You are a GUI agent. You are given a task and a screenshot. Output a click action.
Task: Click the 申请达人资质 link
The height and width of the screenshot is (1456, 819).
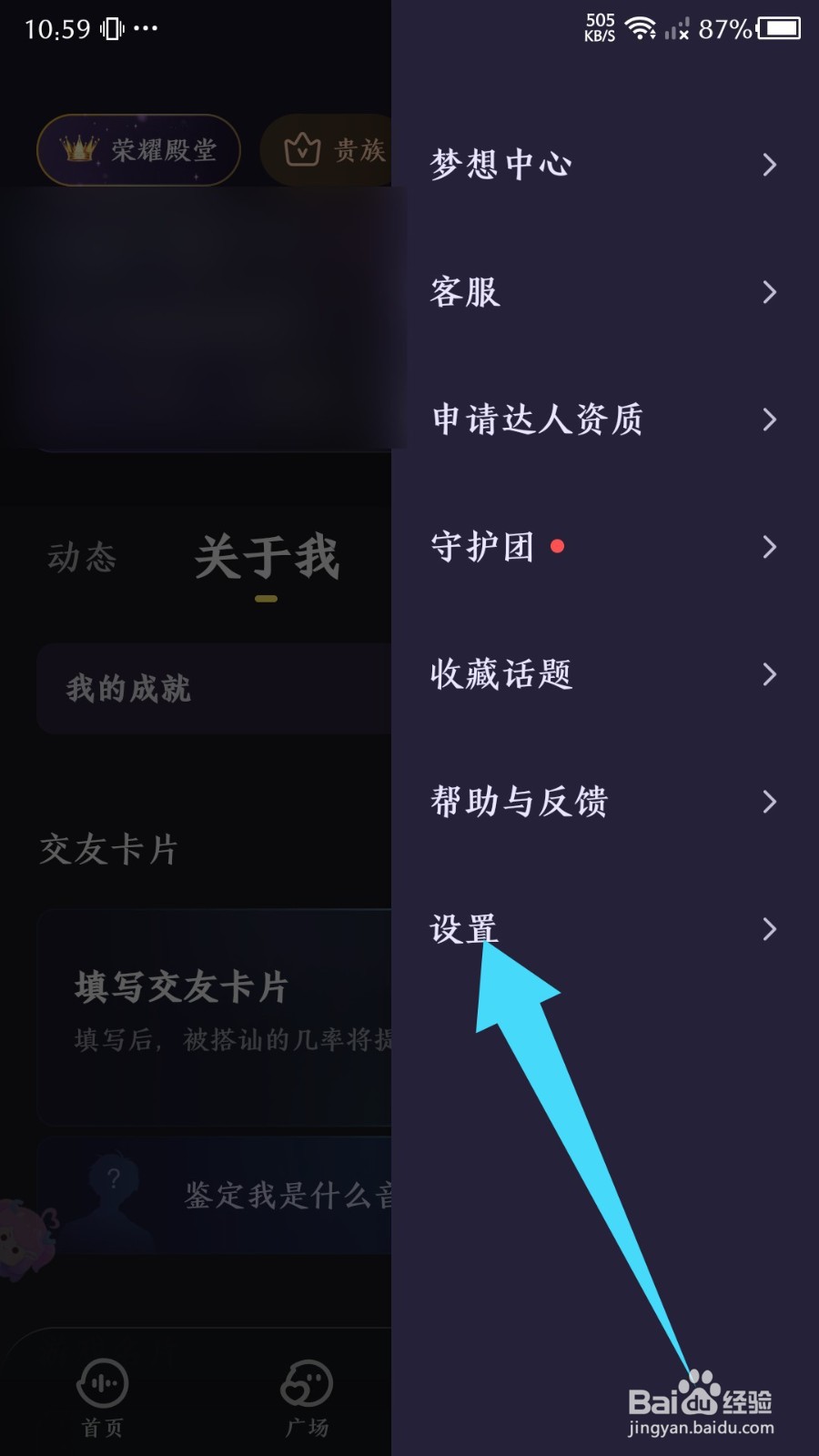(x=538, y=420)
